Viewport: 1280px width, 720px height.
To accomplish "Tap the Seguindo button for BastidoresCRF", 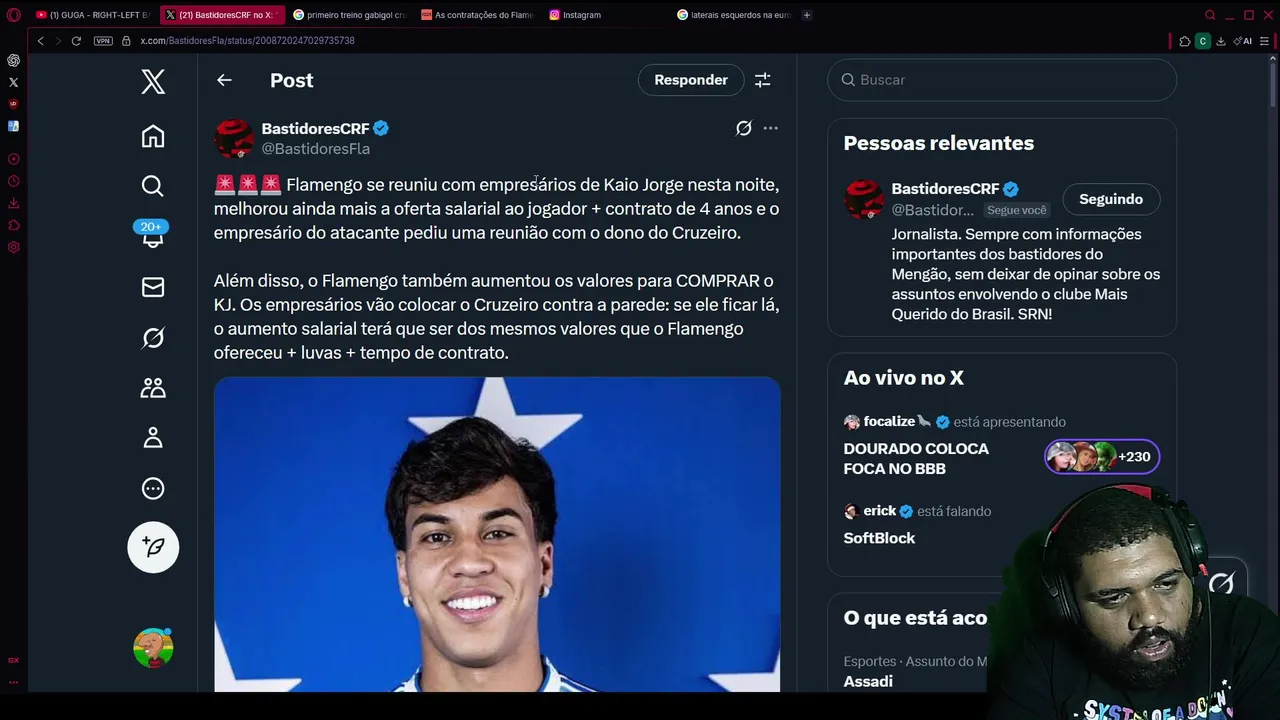I will pos(1110,199).
